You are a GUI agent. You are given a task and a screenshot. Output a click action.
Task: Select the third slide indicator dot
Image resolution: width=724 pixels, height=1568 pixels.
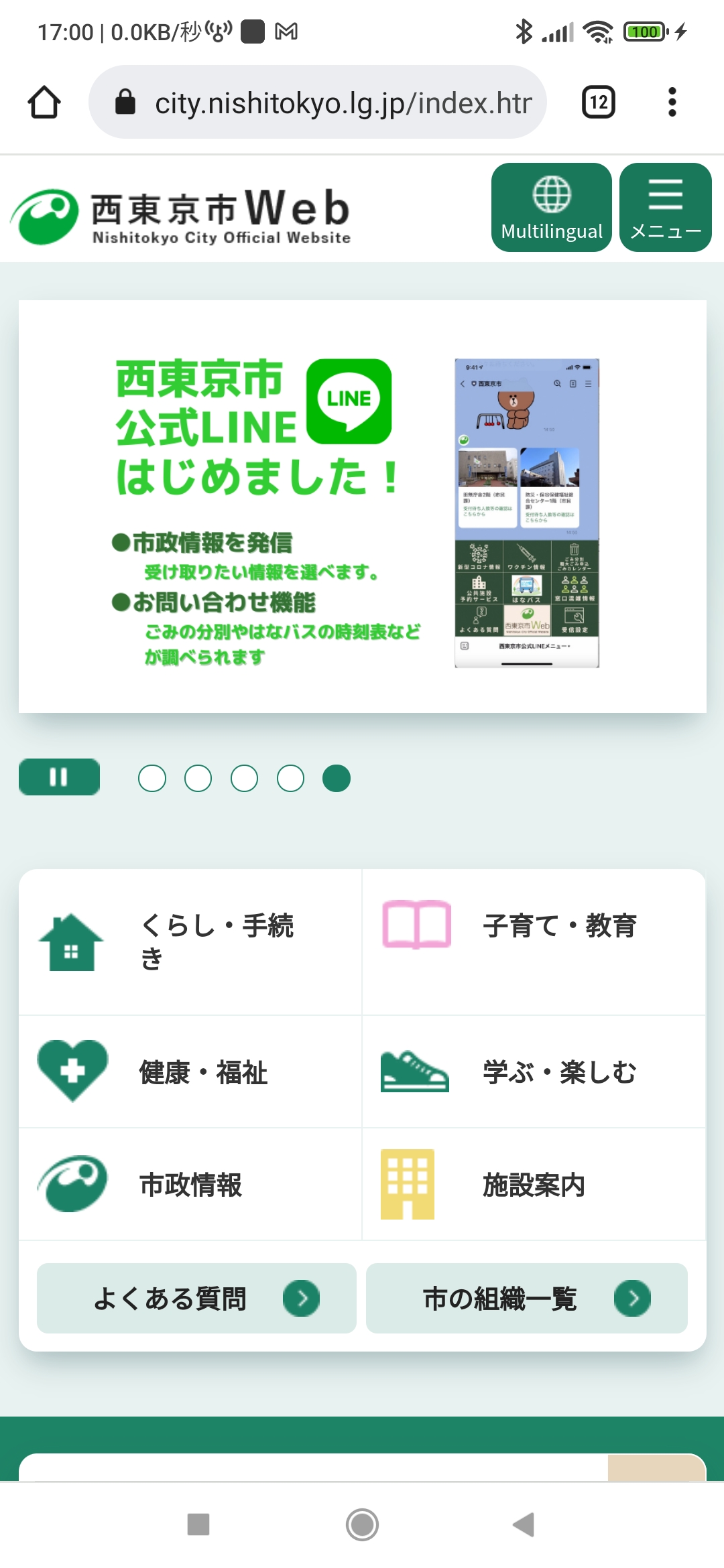244,779
